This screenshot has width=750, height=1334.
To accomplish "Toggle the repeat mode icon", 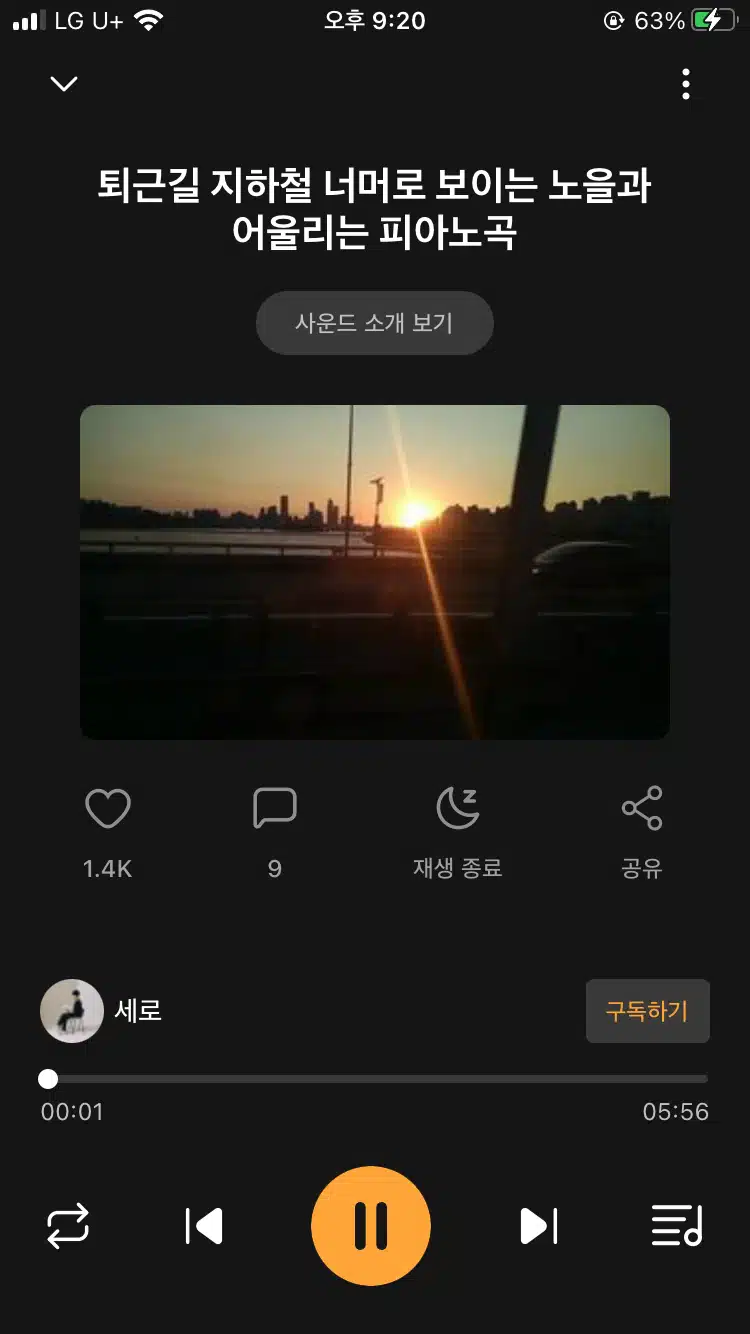I will (68, 1226).
